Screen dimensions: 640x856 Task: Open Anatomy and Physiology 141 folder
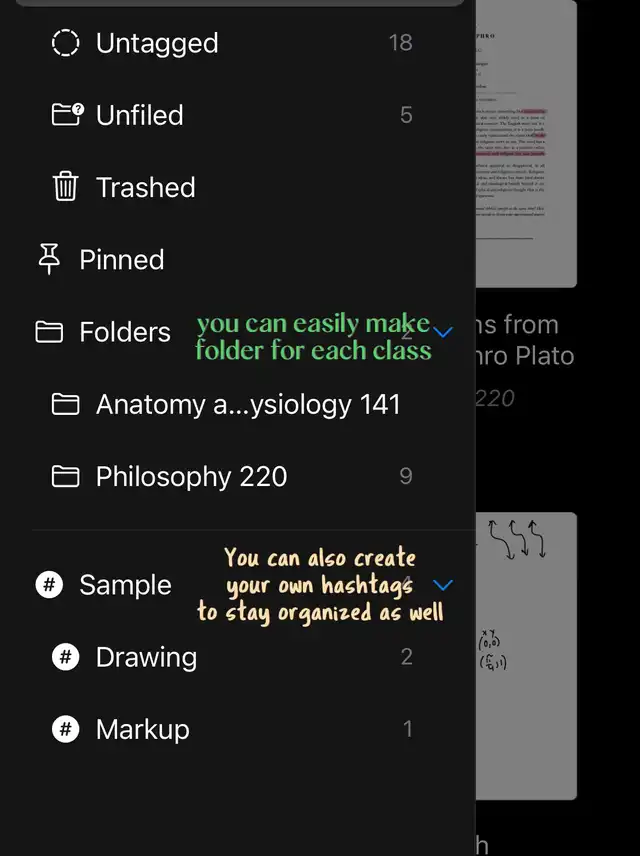(x=247, y=405)
